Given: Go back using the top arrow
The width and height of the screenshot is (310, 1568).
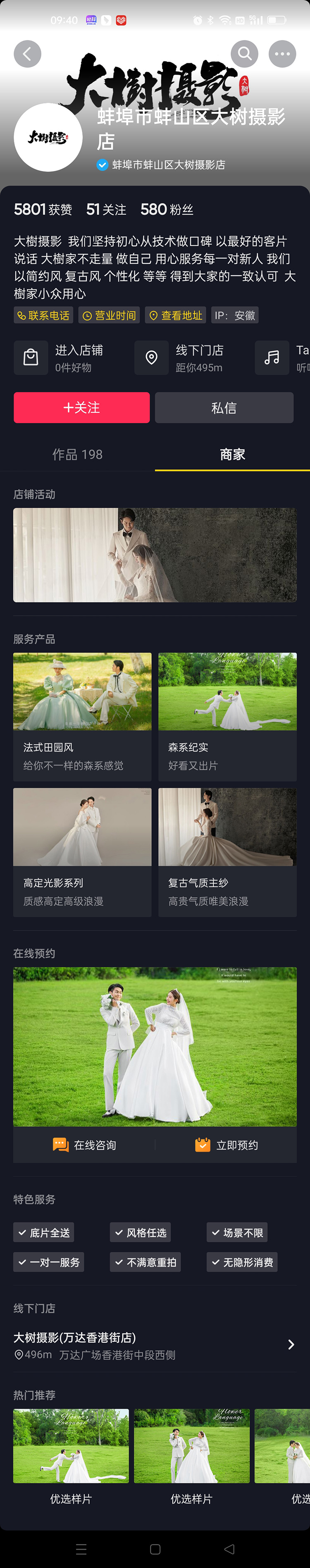Looking at the screenshot, I should coord(27,54).
